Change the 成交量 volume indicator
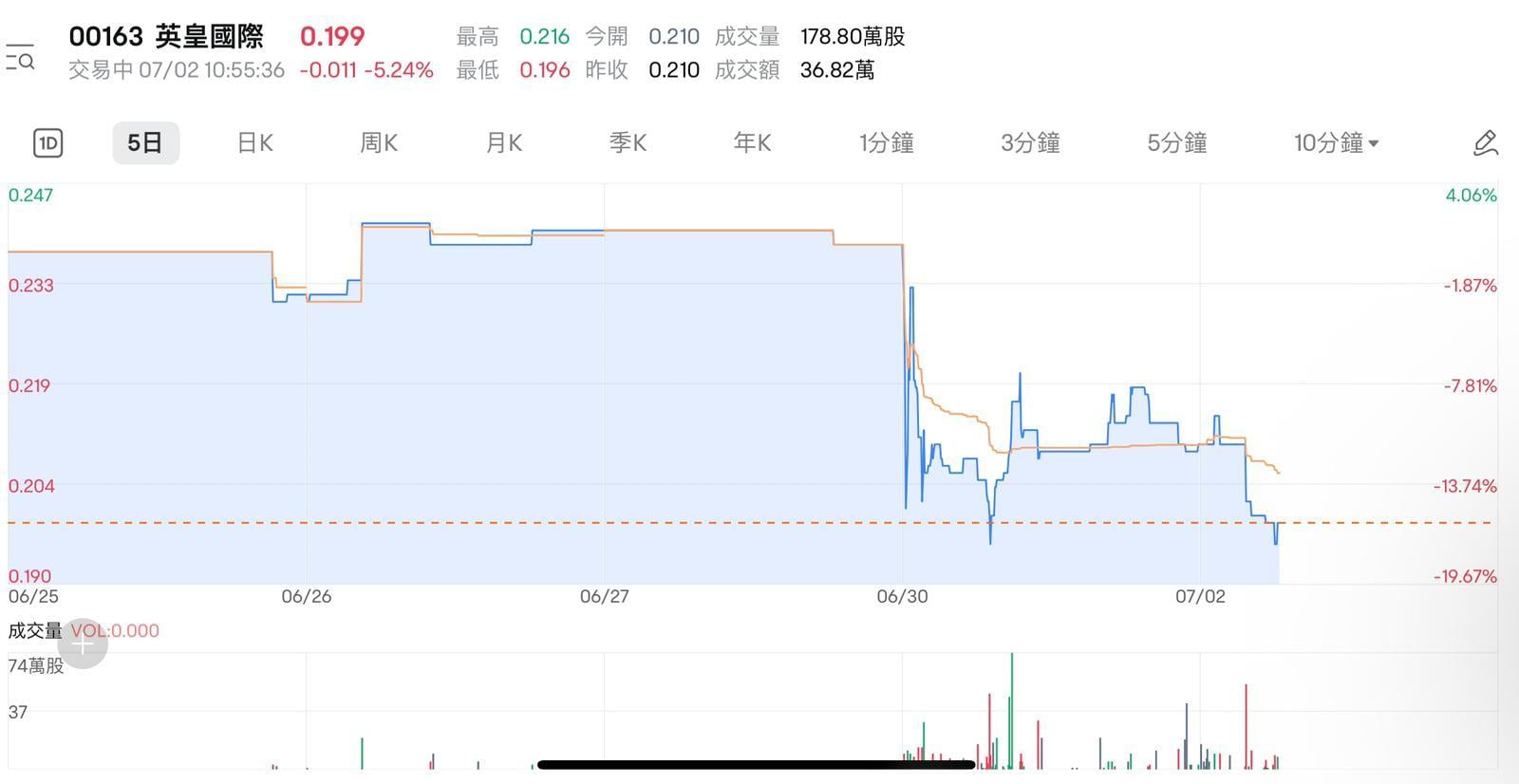 pyautogui.click(x=35, y=630)
